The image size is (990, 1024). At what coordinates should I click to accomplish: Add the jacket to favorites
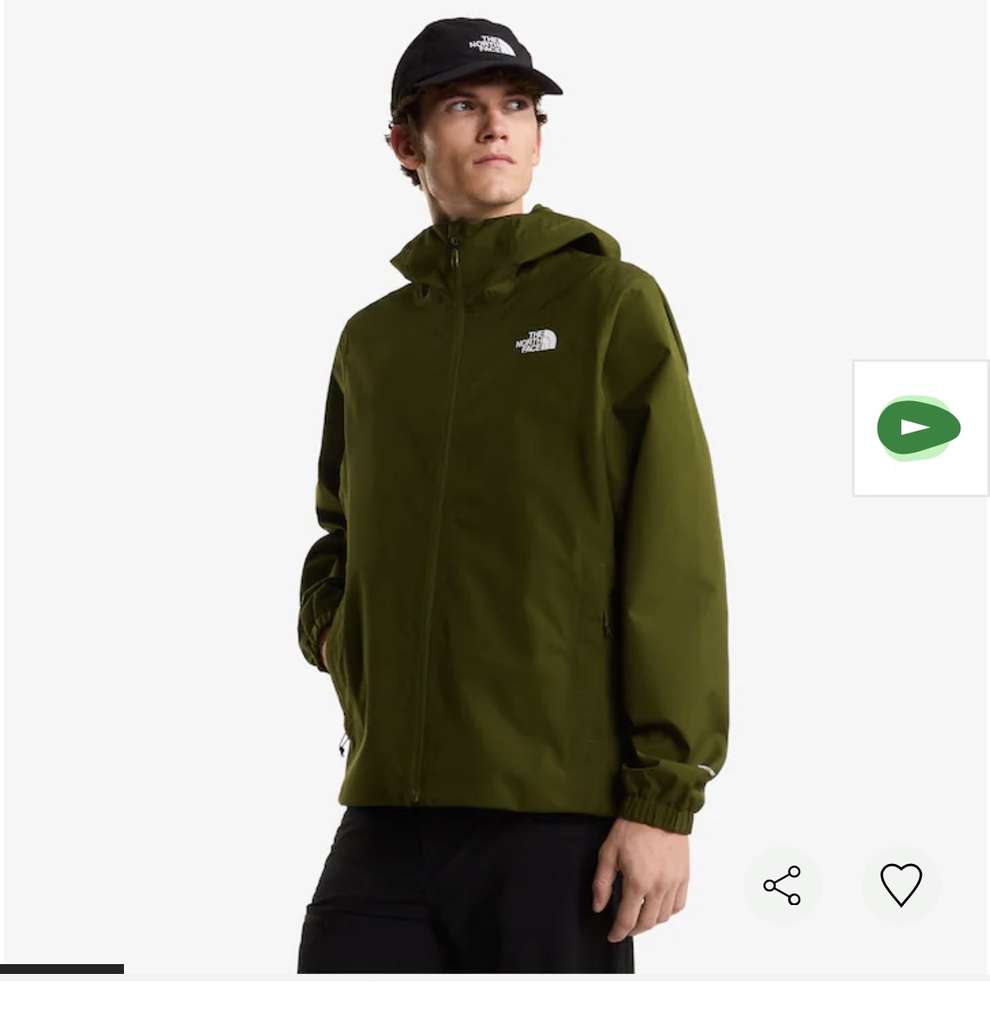901,885
